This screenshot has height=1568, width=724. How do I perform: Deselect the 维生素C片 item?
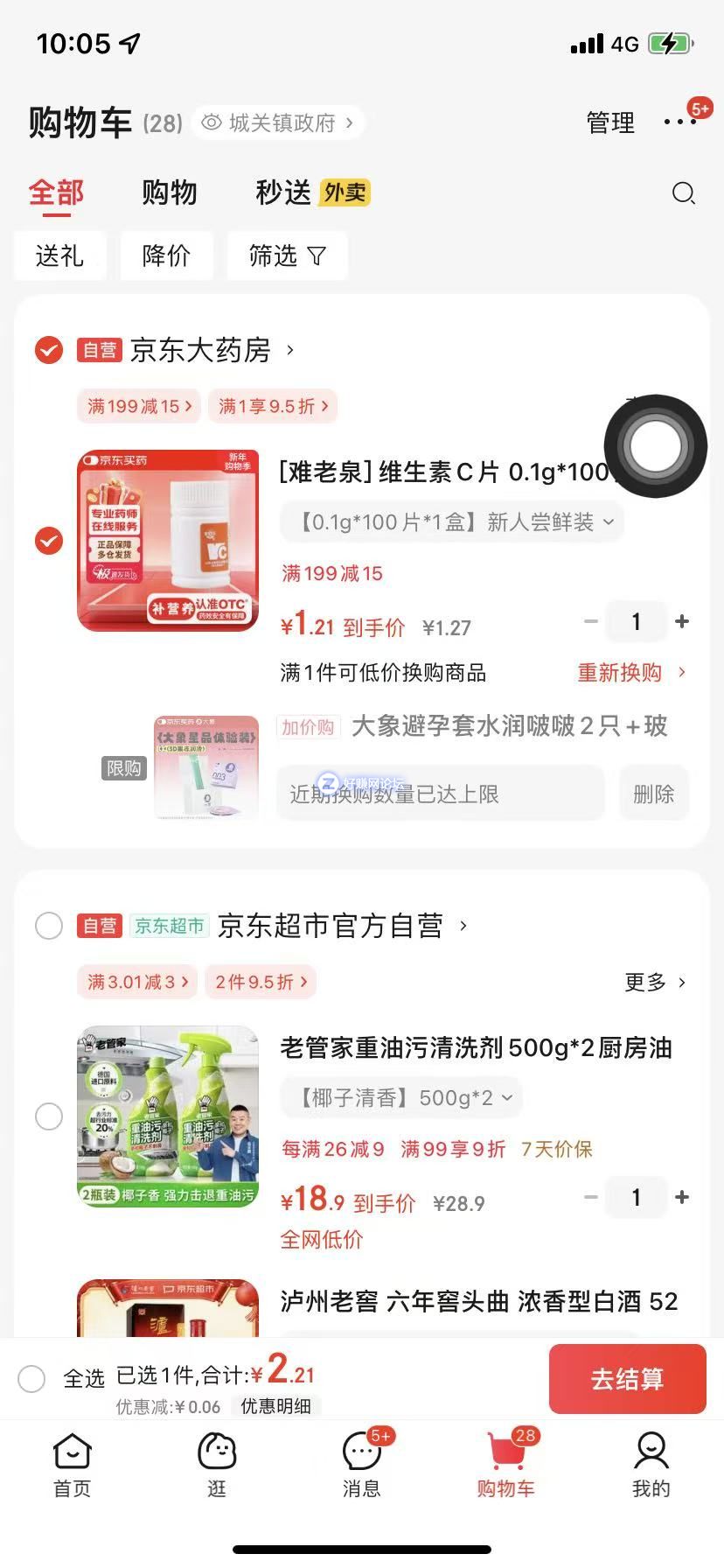click(49, 541)
